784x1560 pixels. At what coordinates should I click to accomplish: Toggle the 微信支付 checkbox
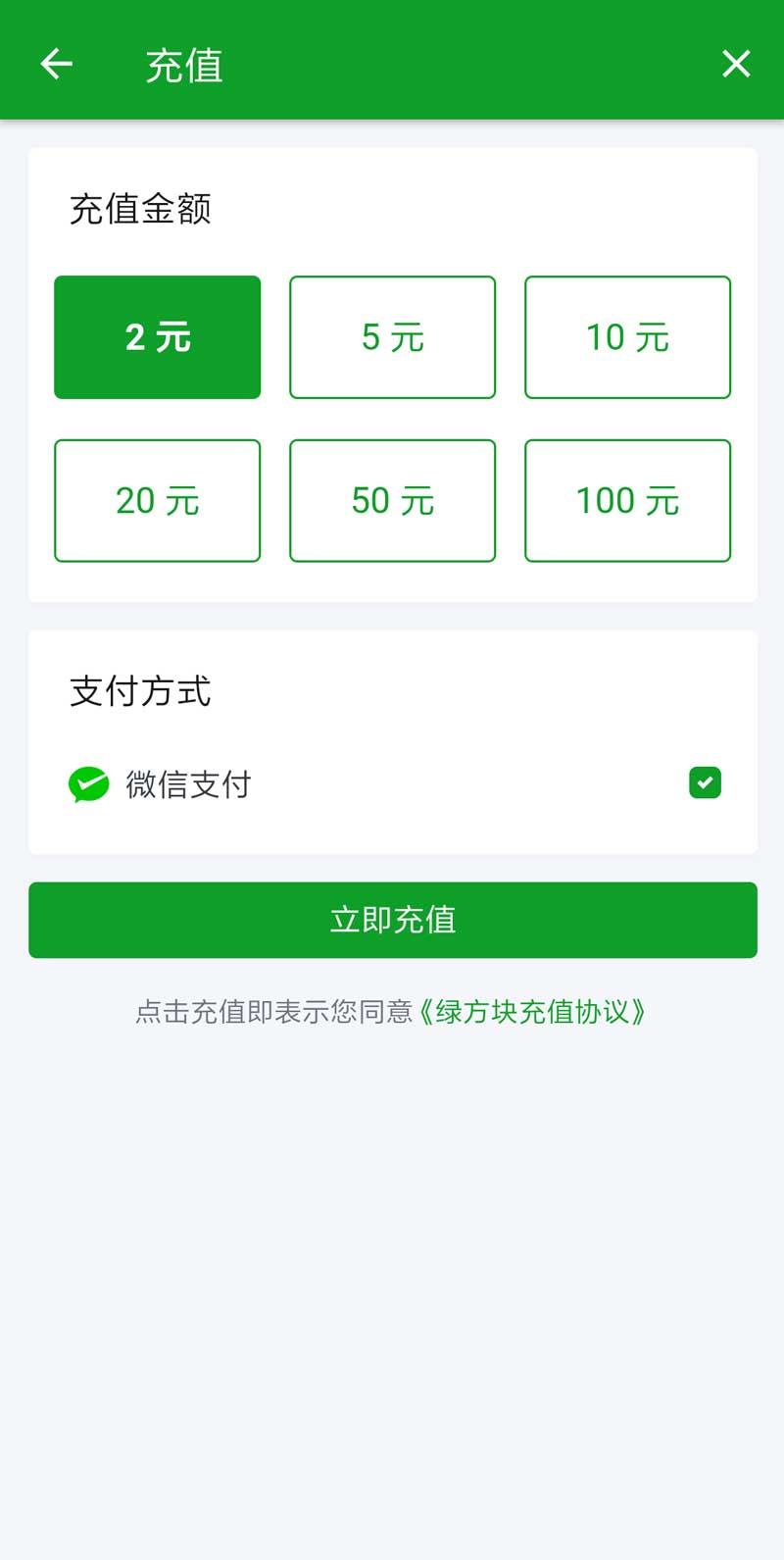[706, 782]
